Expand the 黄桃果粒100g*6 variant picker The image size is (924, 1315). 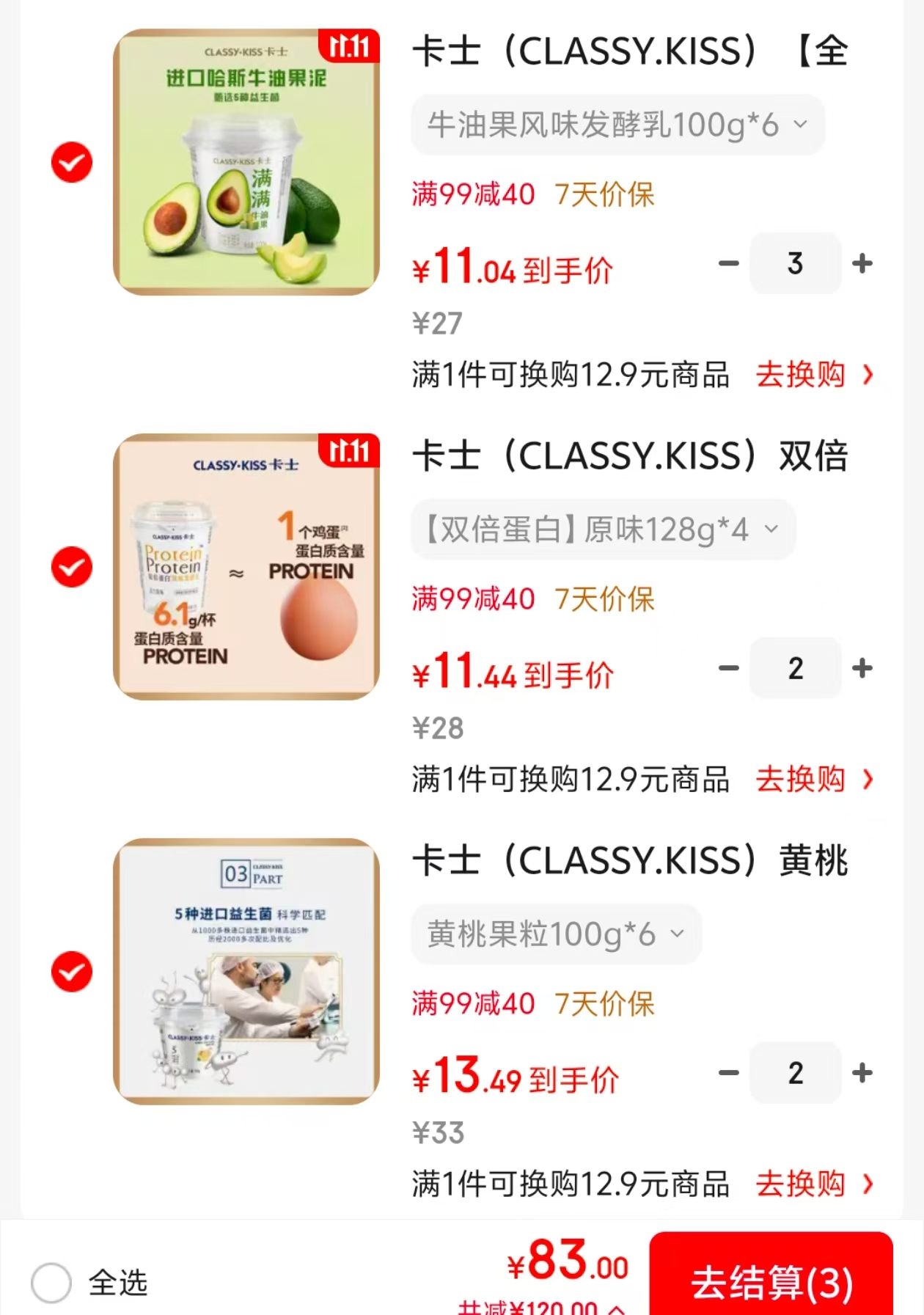556,934
